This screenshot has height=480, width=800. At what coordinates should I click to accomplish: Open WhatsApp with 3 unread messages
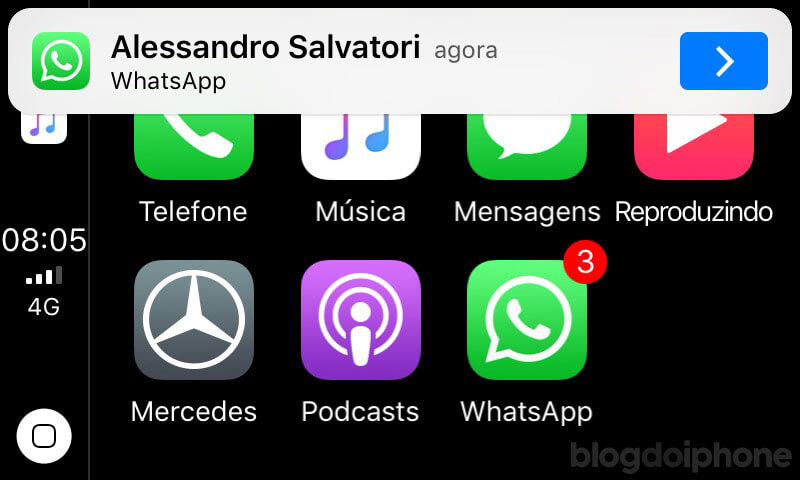click(527, 320)
